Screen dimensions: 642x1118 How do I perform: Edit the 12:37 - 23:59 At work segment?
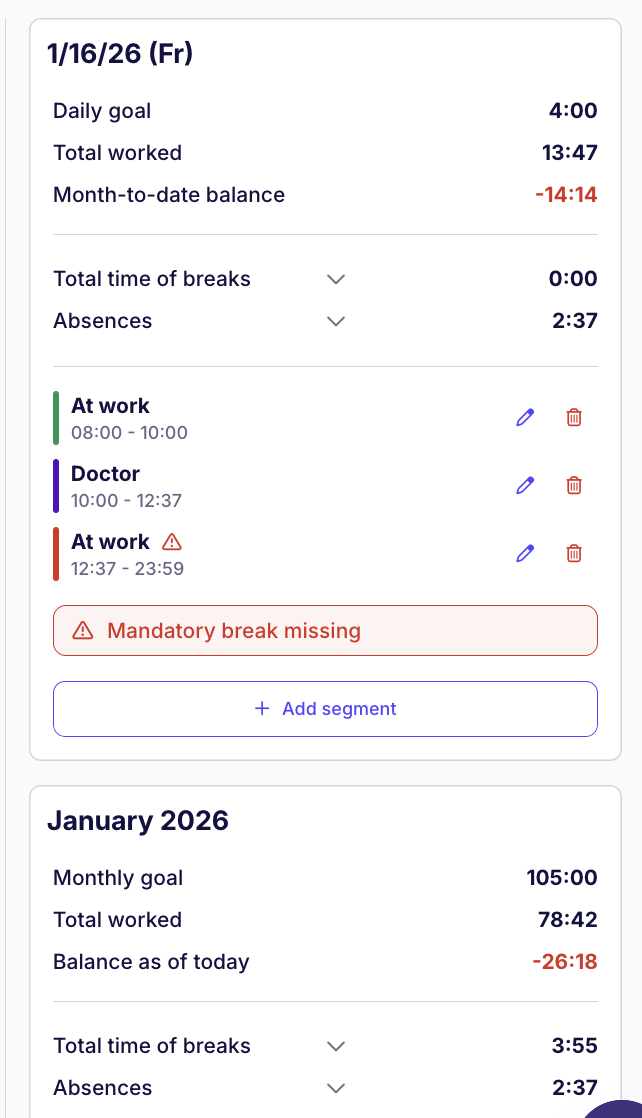[x=525, y=554]
